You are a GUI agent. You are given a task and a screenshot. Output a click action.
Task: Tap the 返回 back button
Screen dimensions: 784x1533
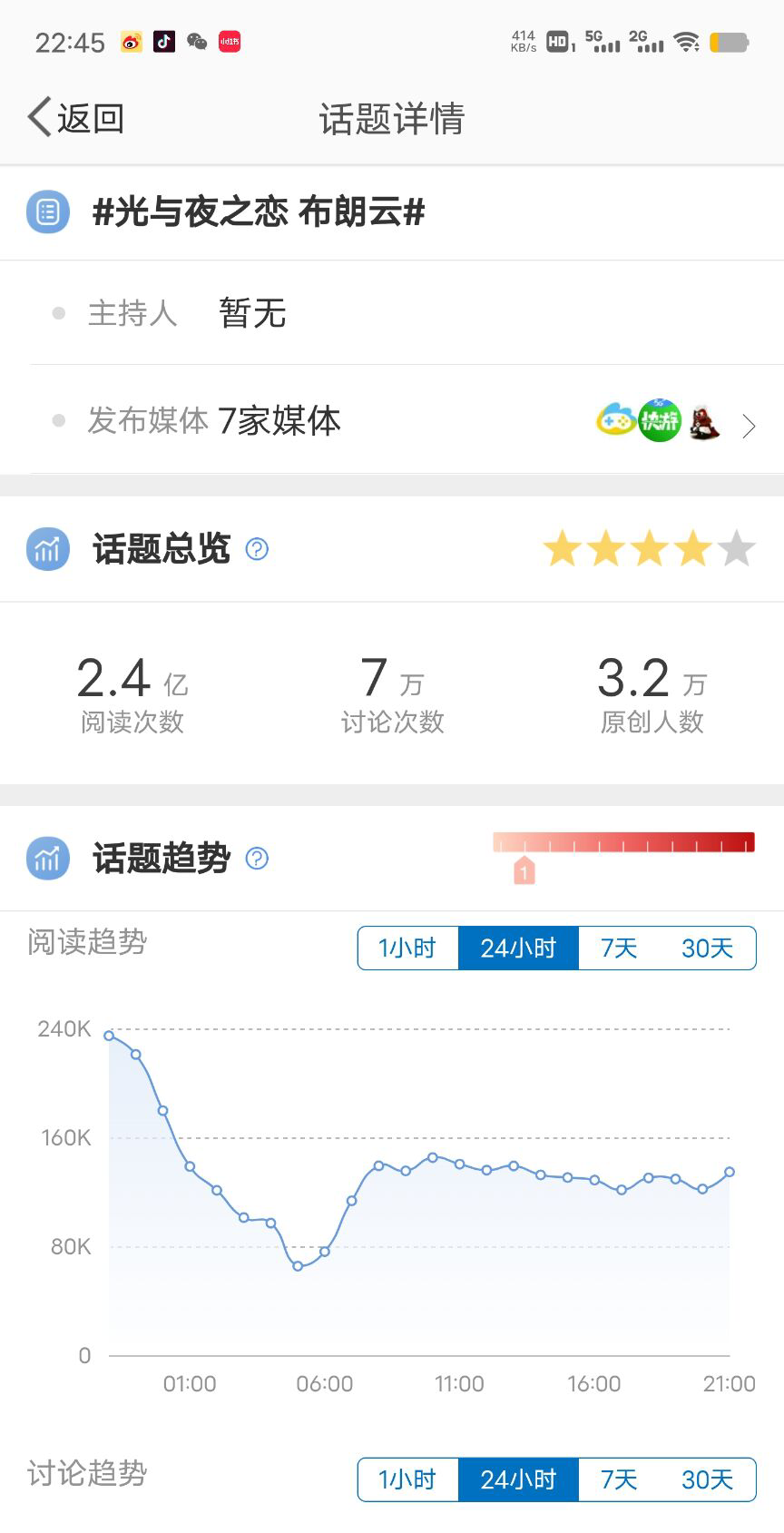(74, 117)
